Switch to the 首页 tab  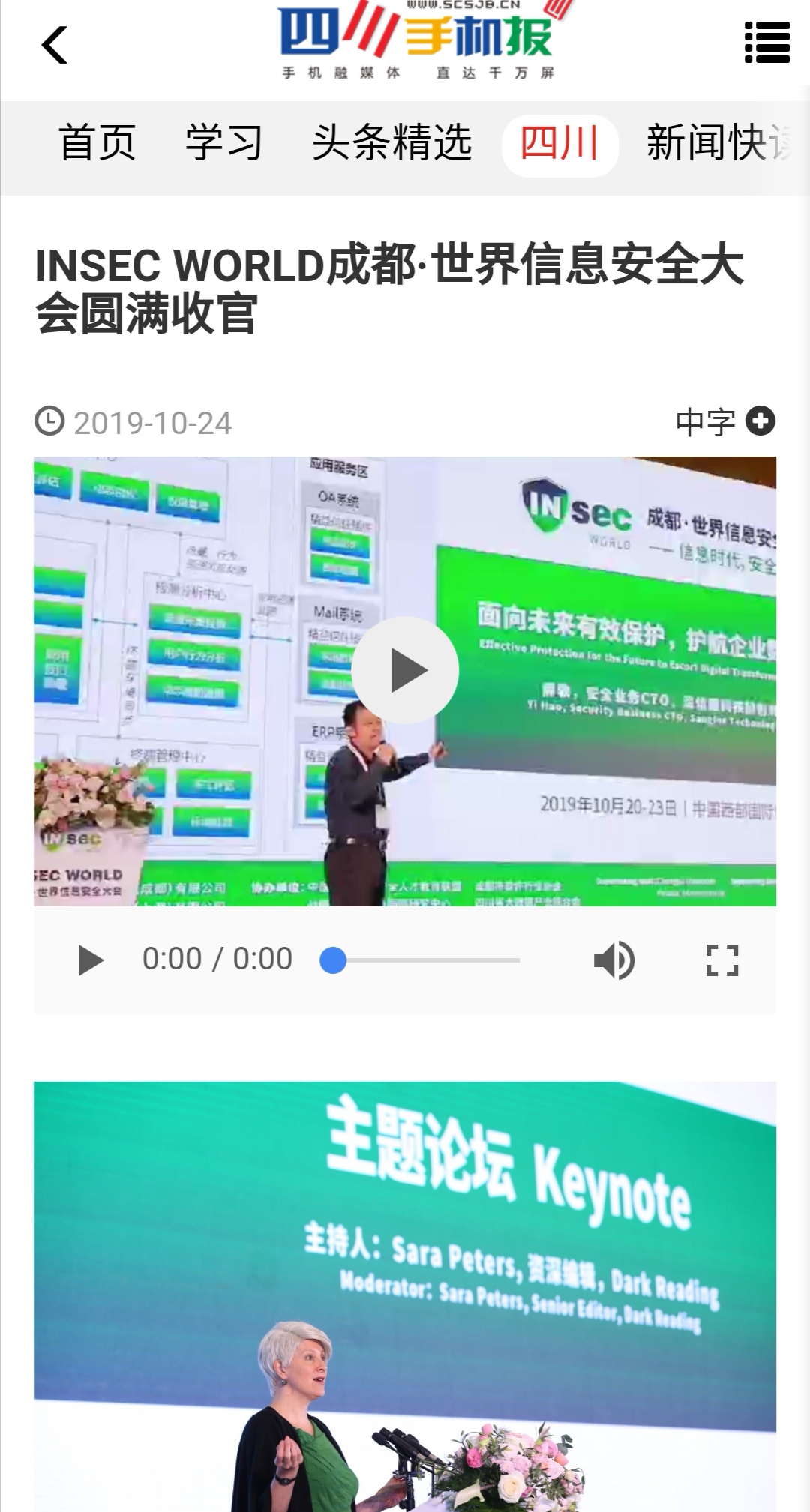coord(97,142)
